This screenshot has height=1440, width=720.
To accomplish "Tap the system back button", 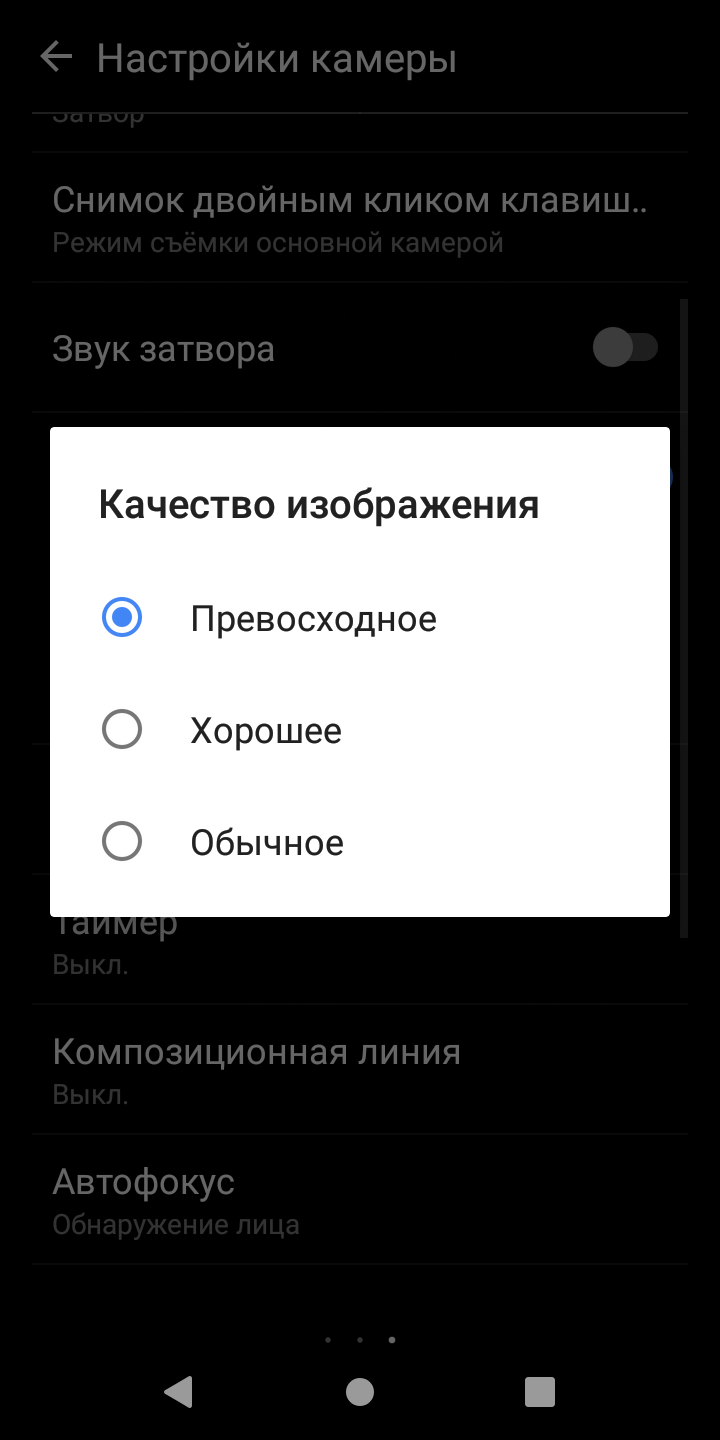I will (x=179, y=1392).
